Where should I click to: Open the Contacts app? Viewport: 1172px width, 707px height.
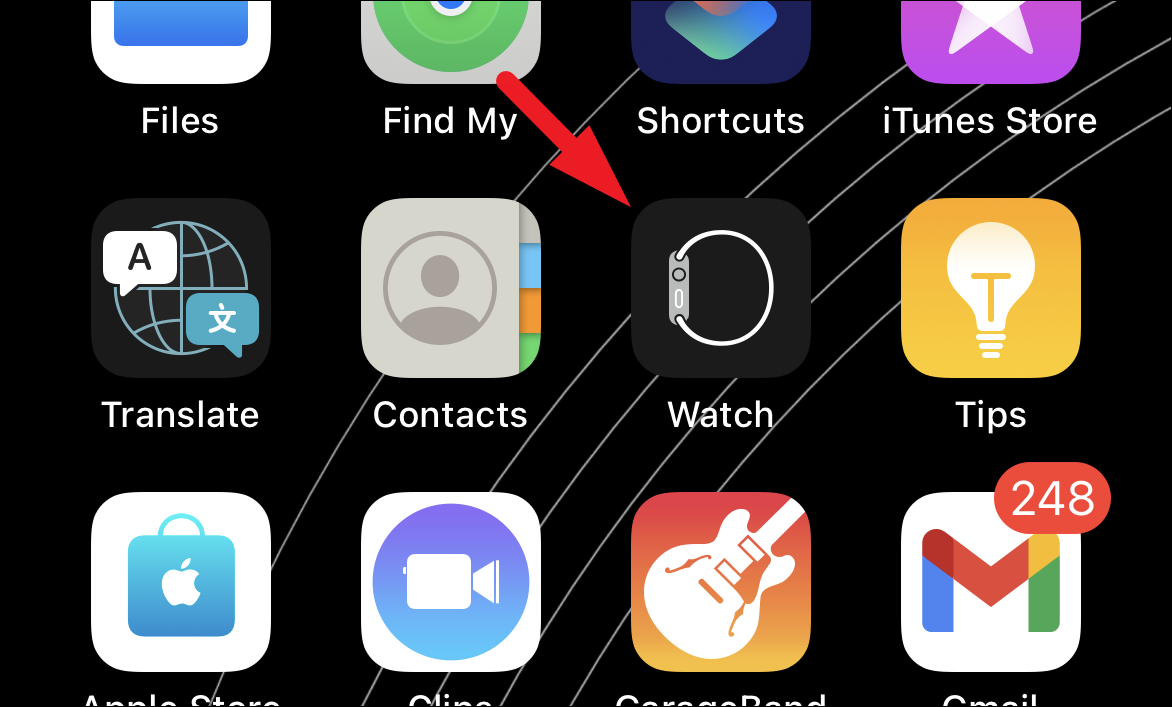pyautogui.click(x=451, y=288)
